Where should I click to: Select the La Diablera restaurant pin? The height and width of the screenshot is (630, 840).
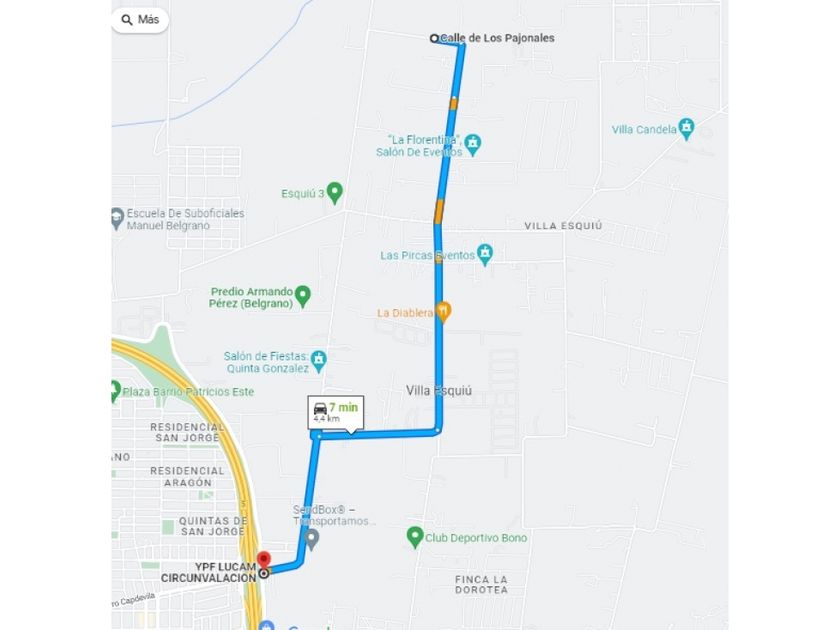[x=444, y=312]
